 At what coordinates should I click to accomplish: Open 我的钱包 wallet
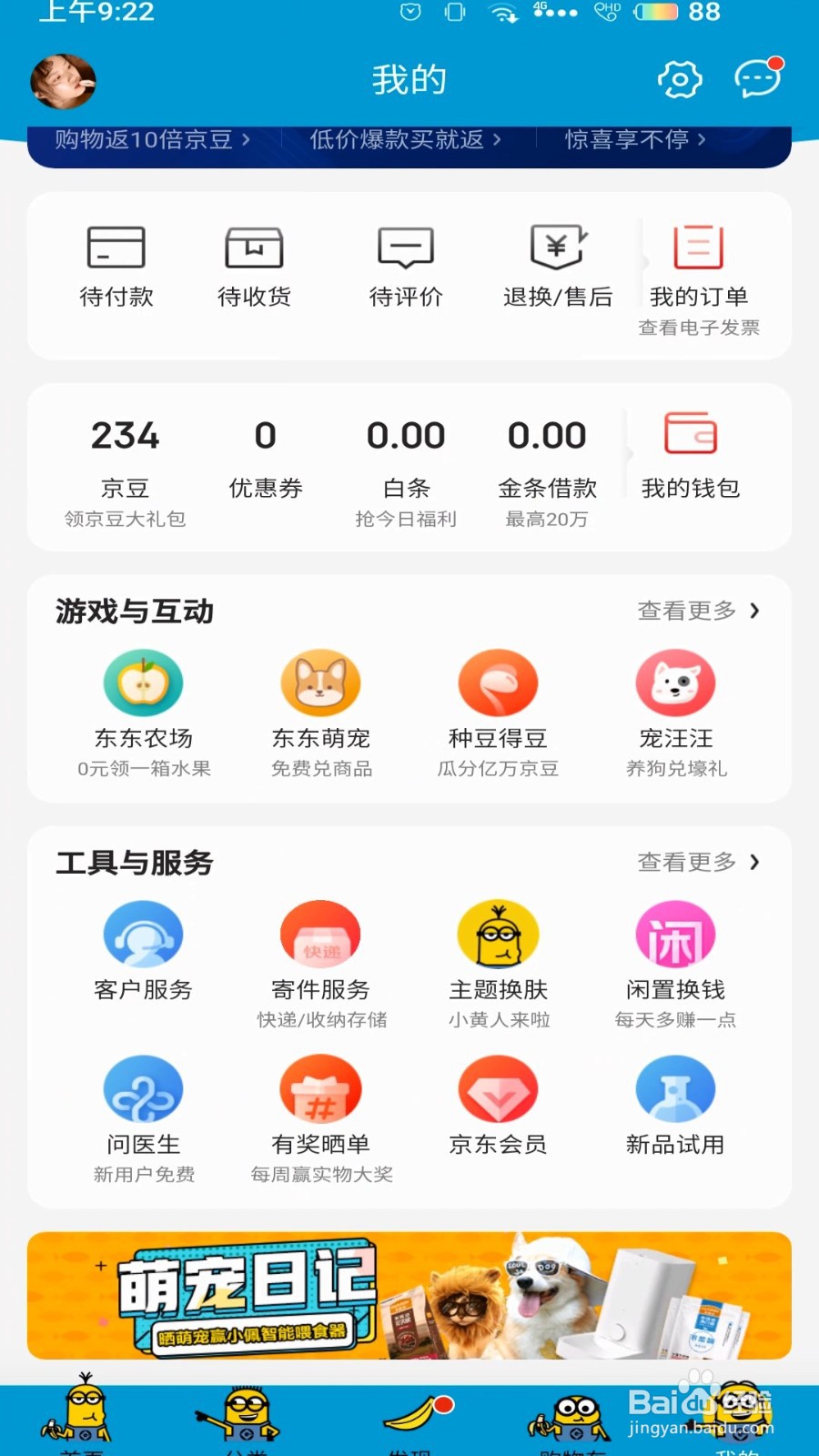pyautogui.click(x=691, y=456)
